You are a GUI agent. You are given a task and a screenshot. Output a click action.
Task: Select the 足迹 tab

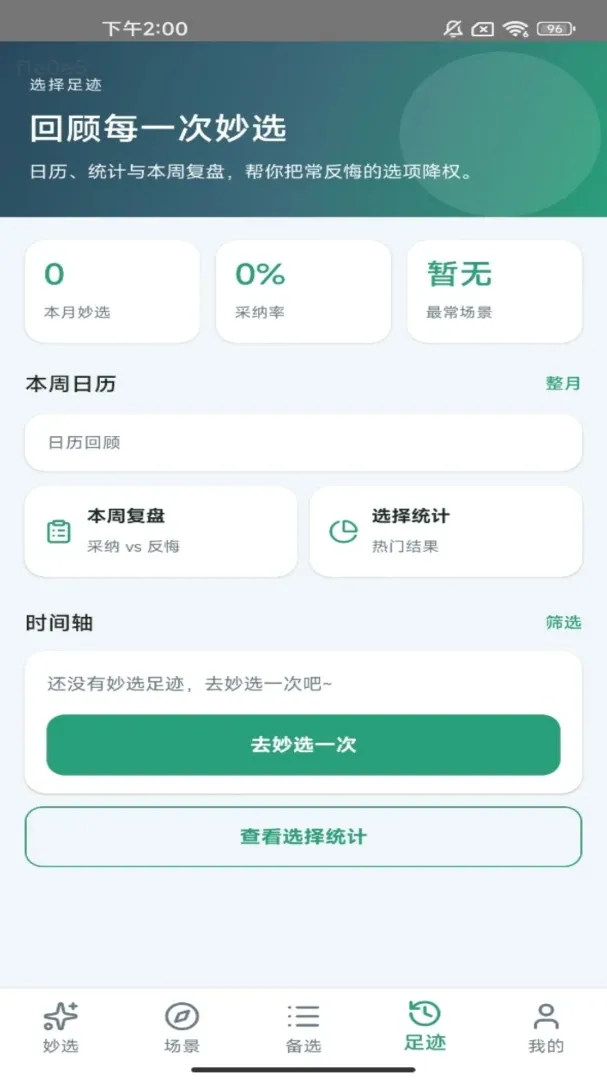coord(425,1028)
